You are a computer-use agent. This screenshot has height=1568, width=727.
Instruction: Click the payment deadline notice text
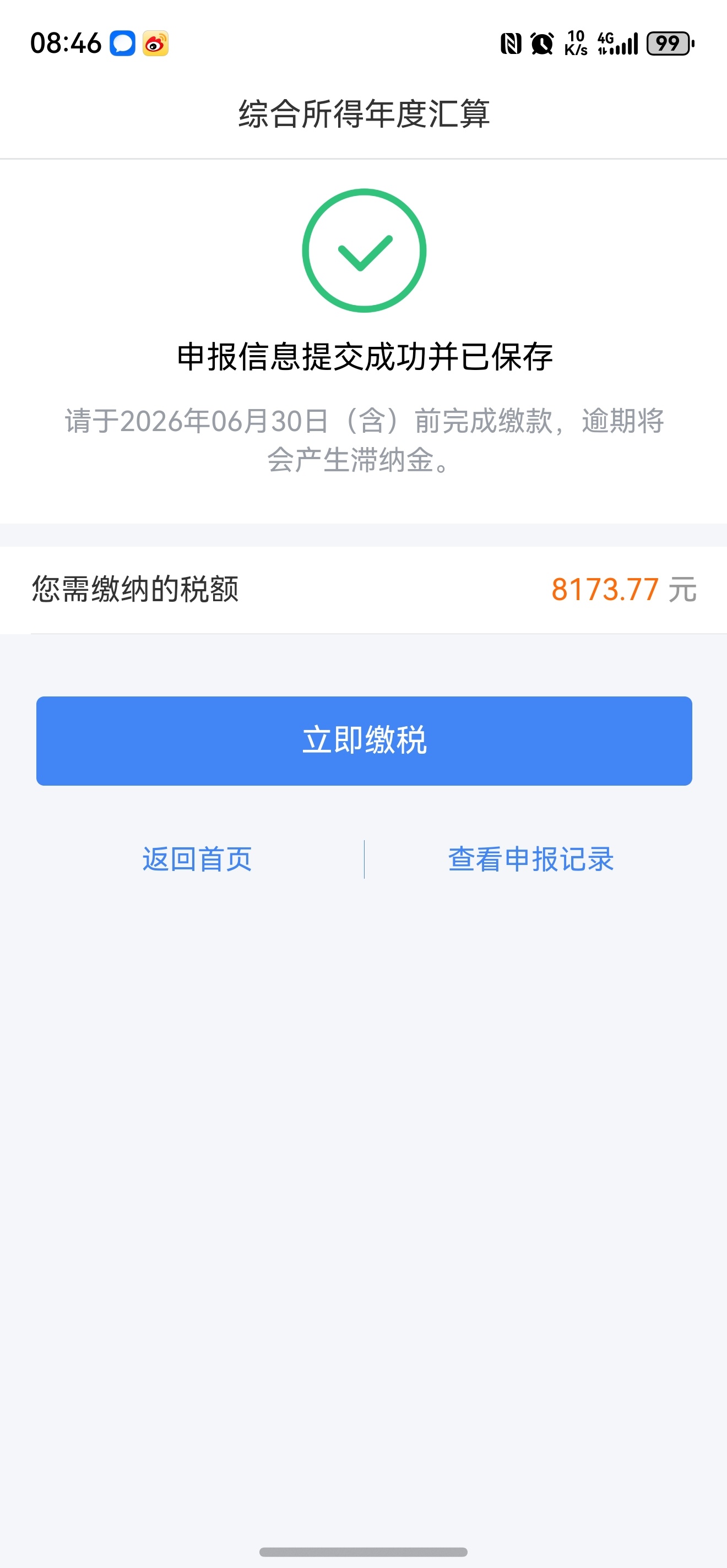point(363,442)
